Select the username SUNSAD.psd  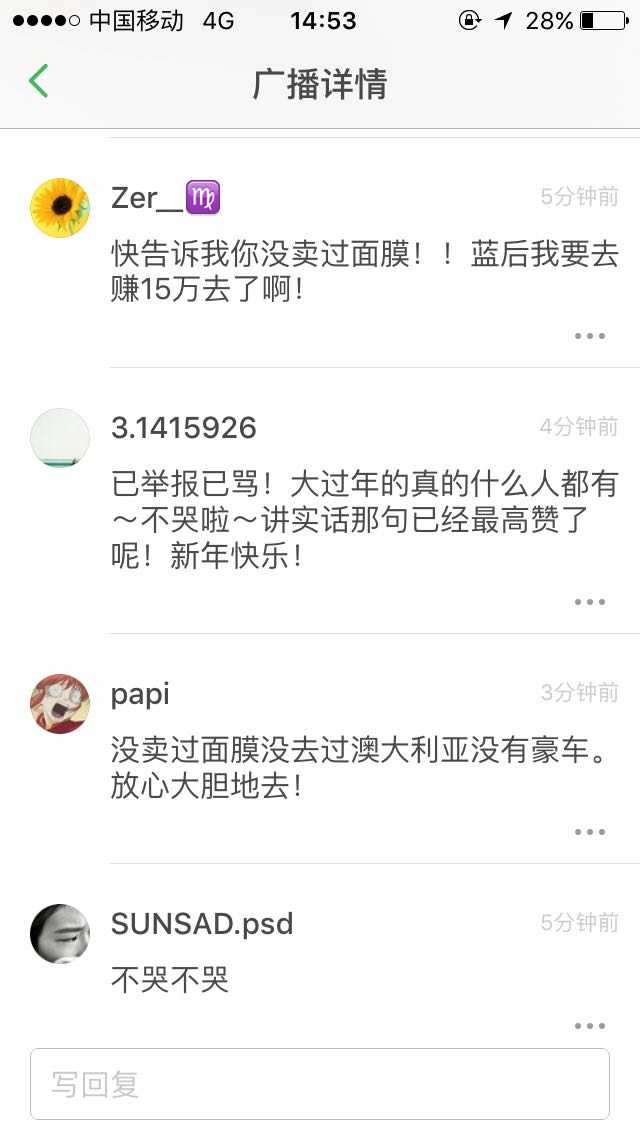(x=202, y=923)
